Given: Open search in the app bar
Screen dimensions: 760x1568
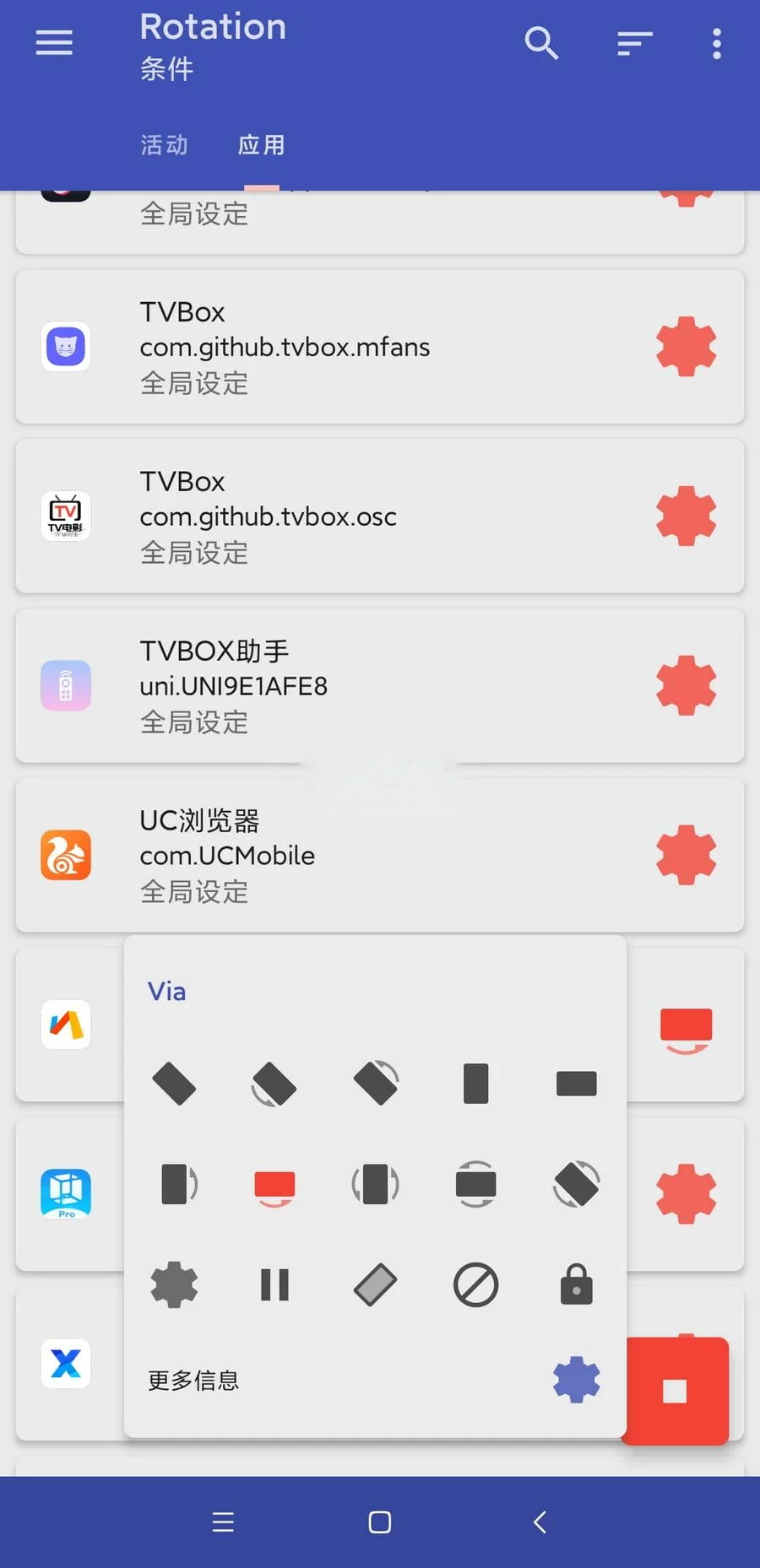Looking at the screenshot, I should (x=541, y=42).
